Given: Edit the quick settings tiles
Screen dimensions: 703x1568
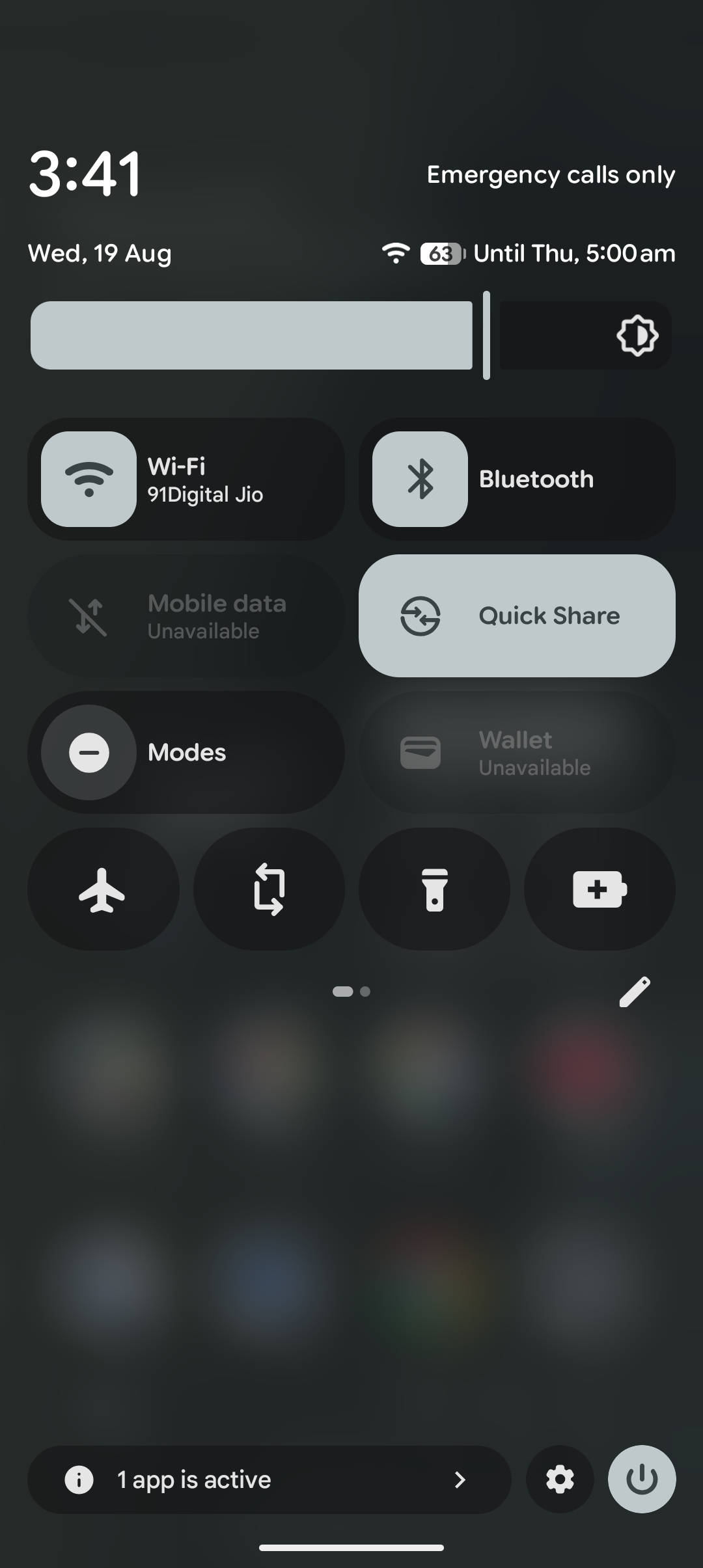Looking at the screenshot, I should coord(635,992).
